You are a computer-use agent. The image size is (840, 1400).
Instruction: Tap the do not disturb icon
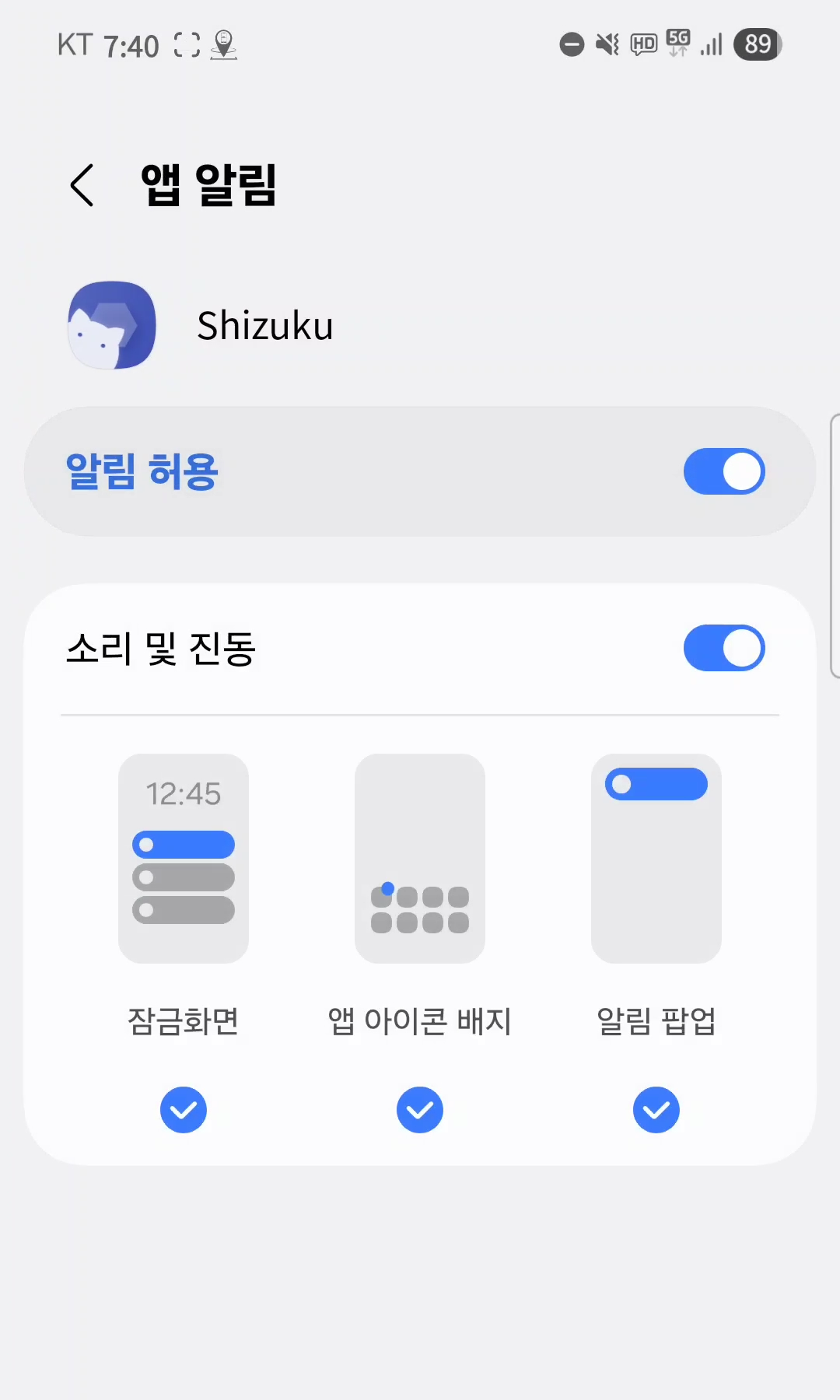(x=570, y=44)
